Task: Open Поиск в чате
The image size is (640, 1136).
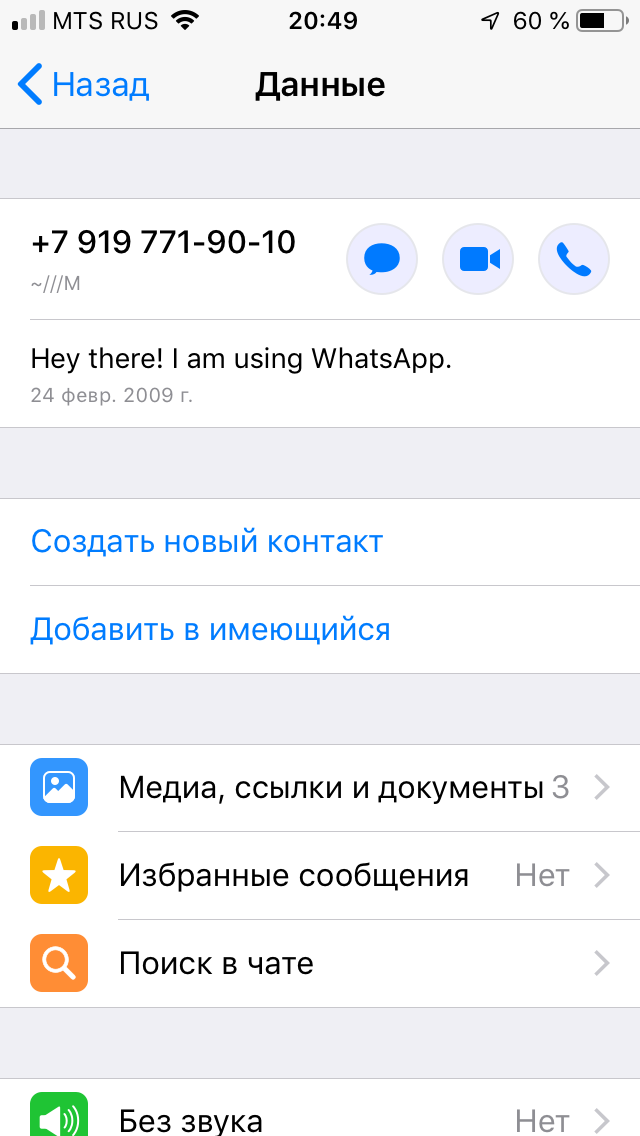Action: pos(320,964)
